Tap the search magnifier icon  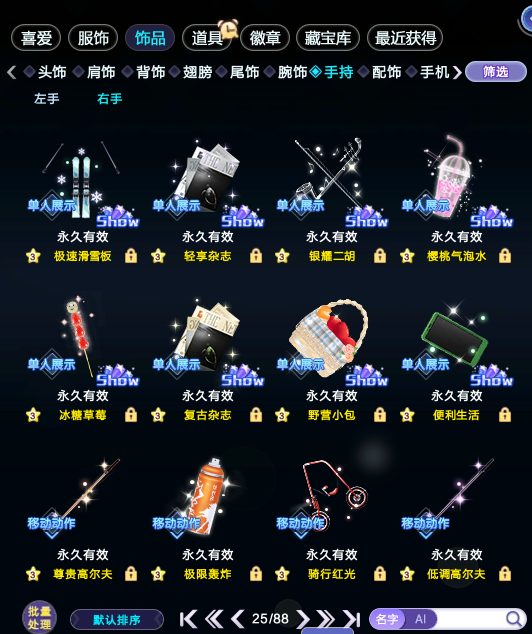pyautogui.click(x=514, y=619)
